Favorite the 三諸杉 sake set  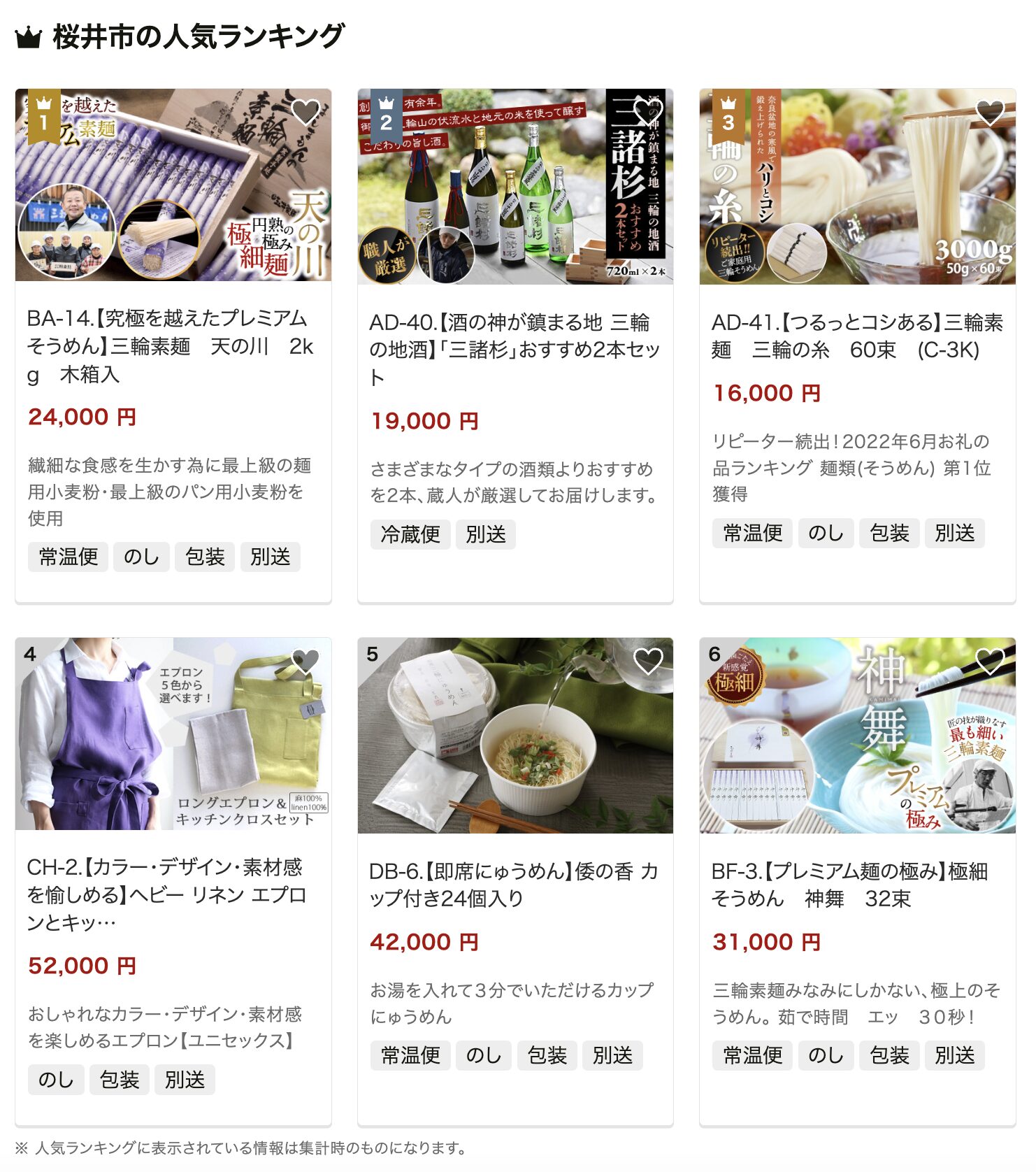pyautogui.click(x=647, y=111)
